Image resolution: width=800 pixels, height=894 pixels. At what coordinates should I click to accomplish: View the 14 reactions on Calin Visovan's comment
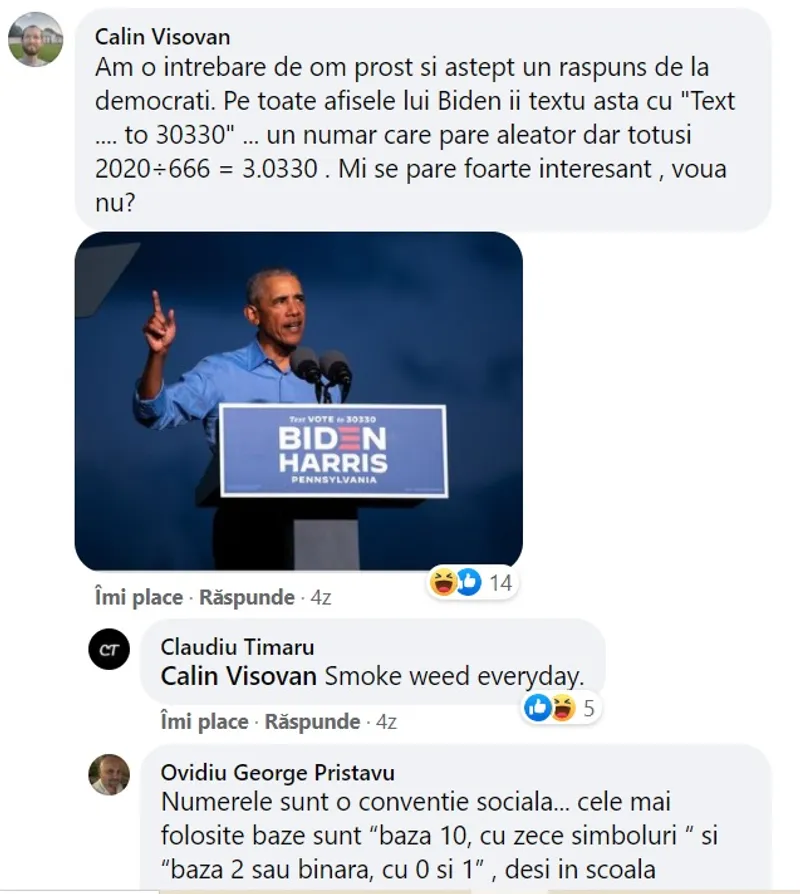471,582
